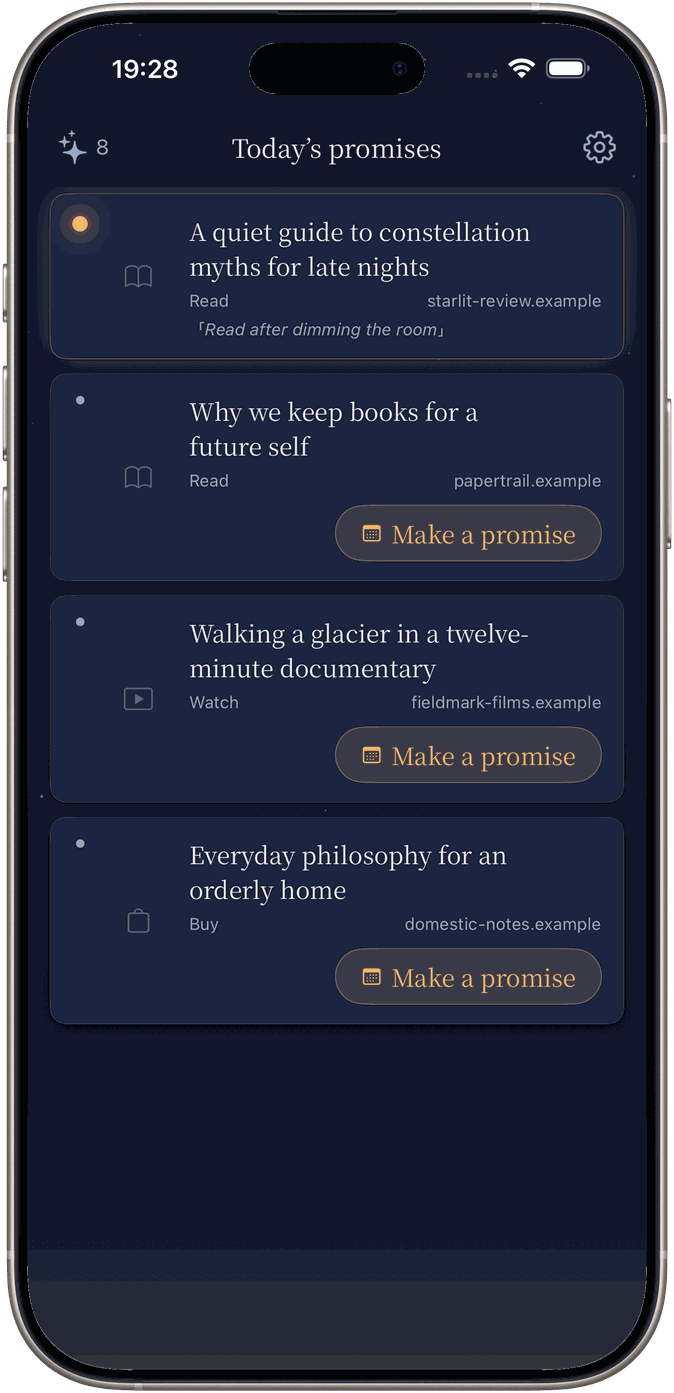
Task: Open the settings gear
Action: click(599, 148)
